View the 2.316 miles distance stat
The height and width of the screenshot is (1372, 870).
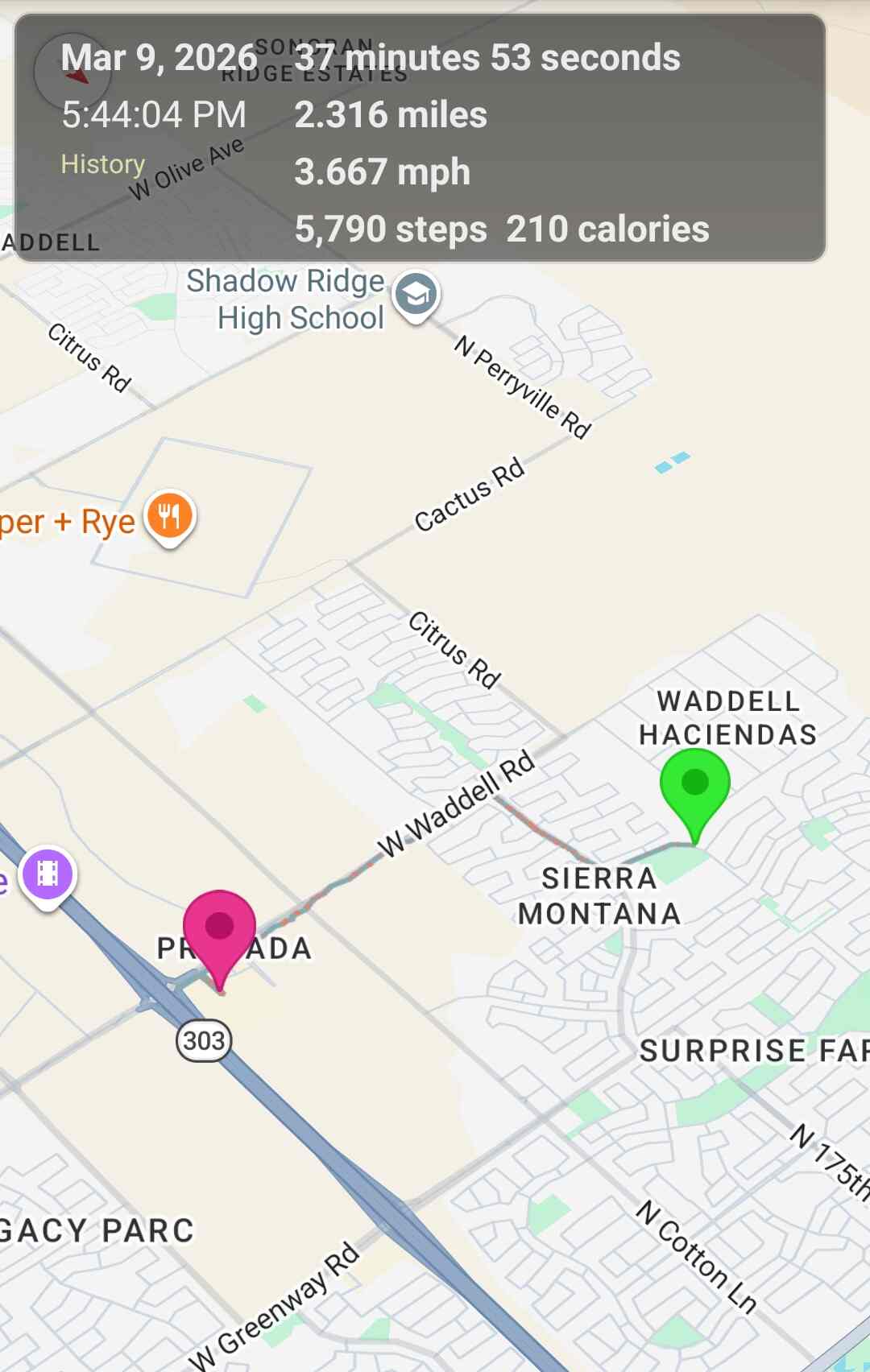coord(391,116)
